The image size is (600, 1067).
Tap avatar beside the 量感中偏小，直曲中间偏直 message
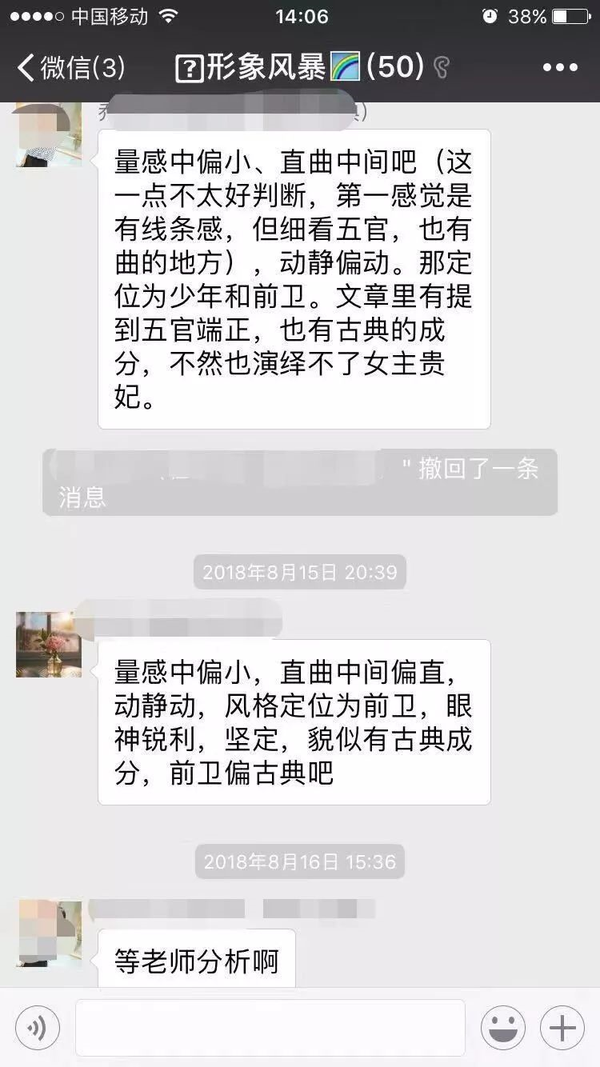[48, 644]
